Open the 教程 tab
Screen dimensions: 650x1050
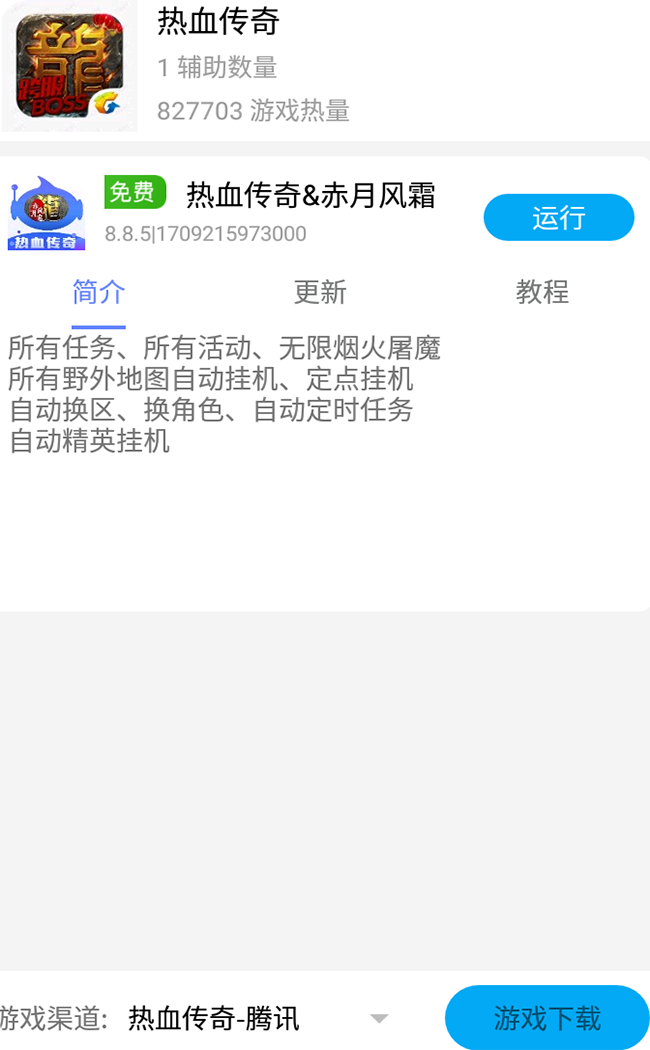click(542, 292)
